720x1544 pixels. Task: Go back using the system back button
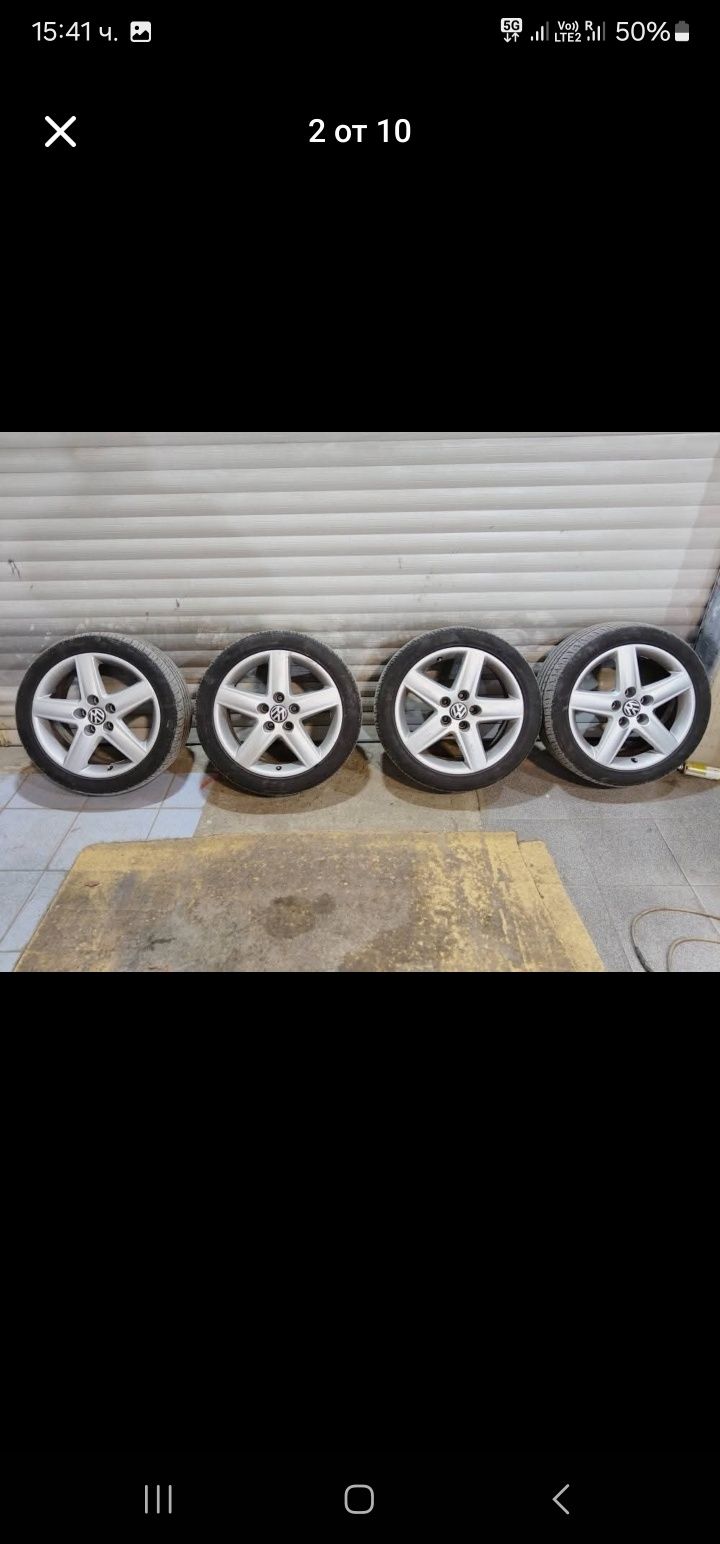pos(561,1499)
